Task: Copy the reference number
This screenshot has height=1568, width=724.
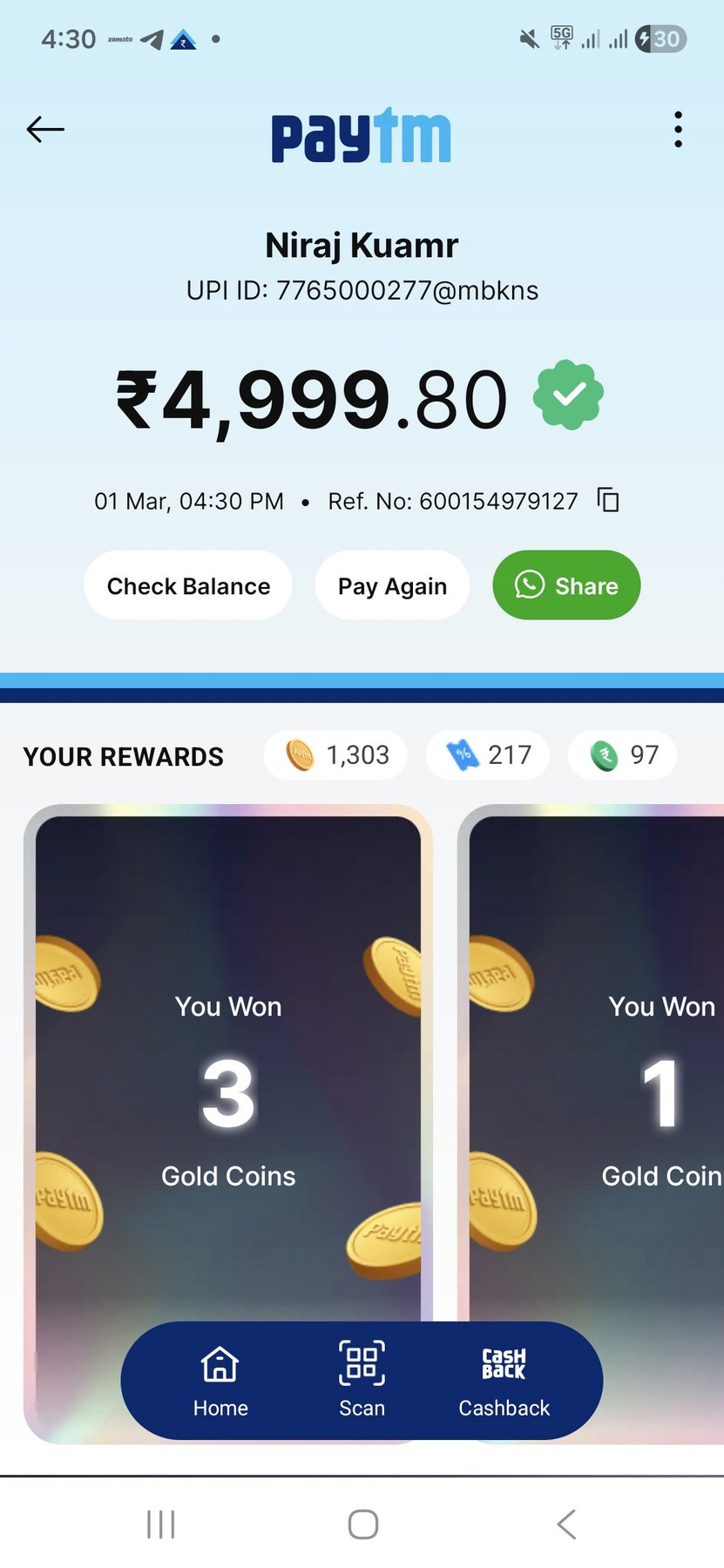Action: (x=608, y=500)
